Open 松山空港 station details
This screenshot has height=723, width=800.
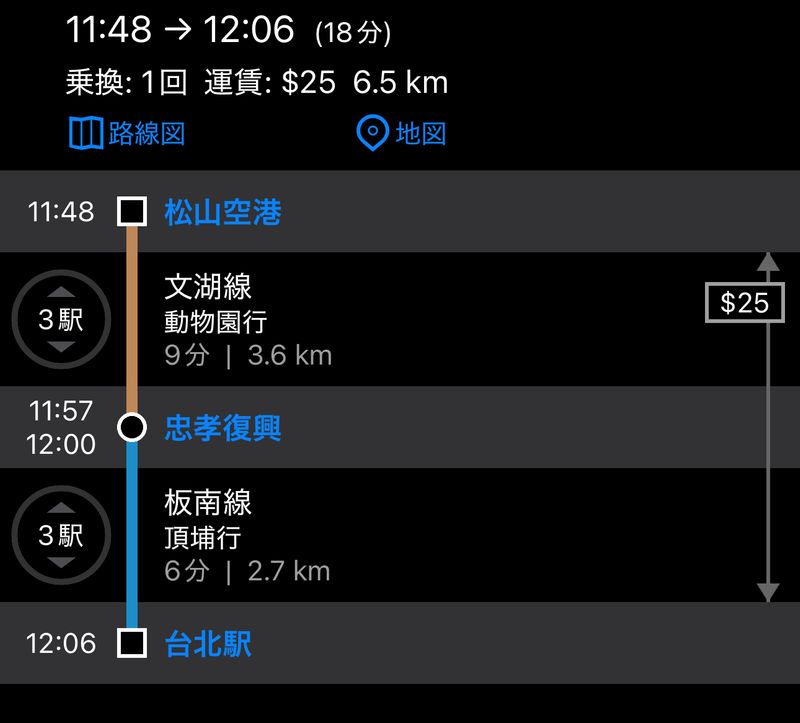pyautogui.click(x=222, y=212)
